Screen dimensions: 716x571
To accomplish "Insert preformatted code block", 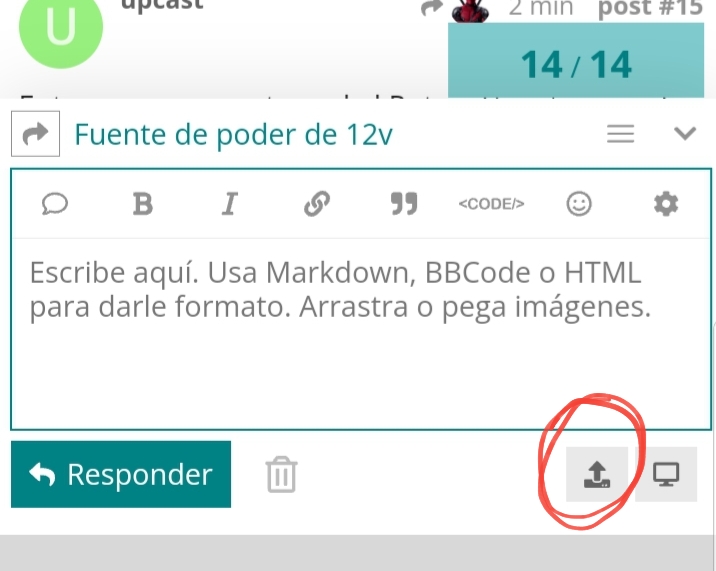I will 490,204.
